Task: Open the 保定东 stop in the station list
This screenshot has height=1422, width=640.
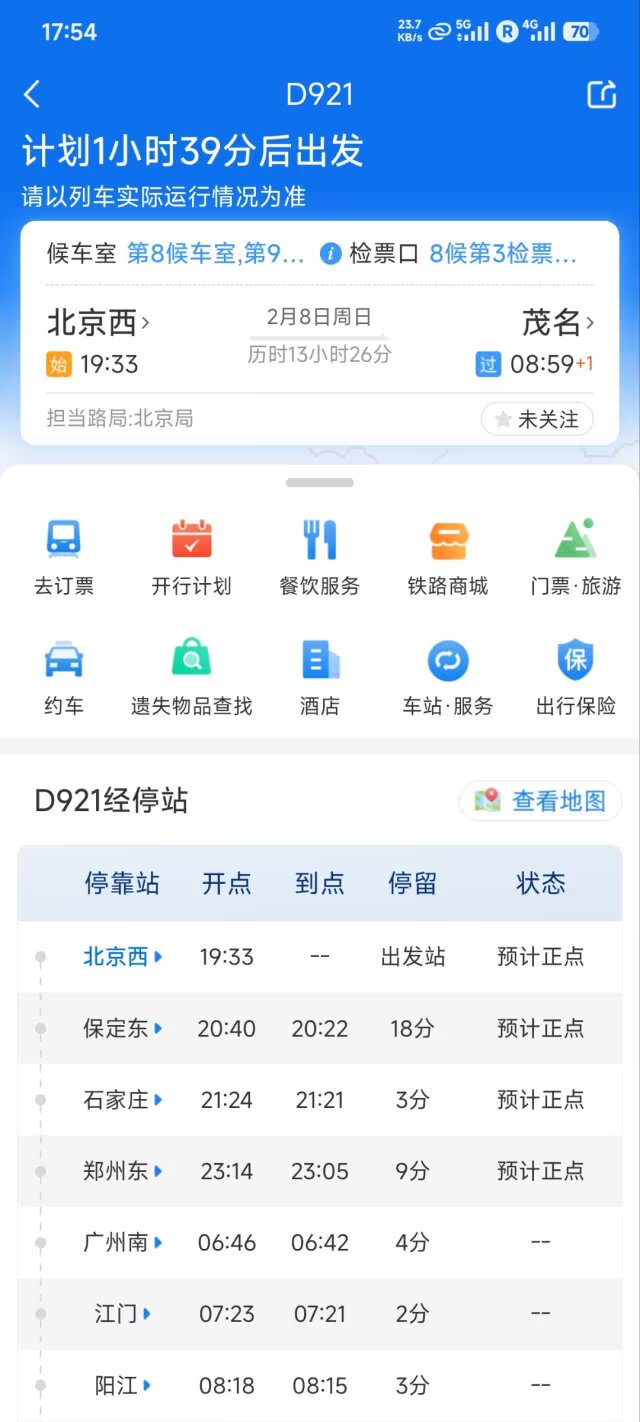Action: [x=122, y=1028]
